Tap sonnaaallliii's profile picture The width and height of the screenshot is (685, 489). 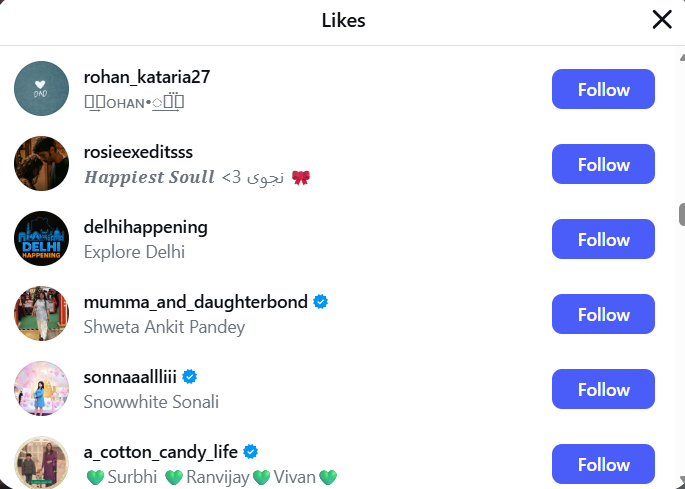[x=42, y=389]
